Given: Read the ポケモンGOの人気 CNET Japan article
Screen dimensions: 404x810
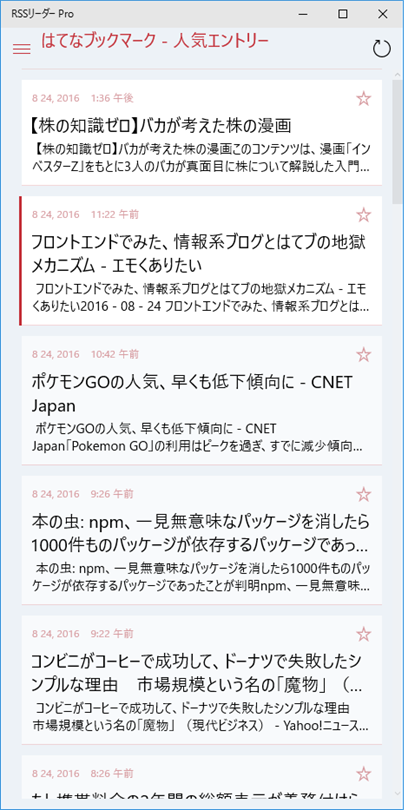Looking at the screenshot, I should 201,400.
